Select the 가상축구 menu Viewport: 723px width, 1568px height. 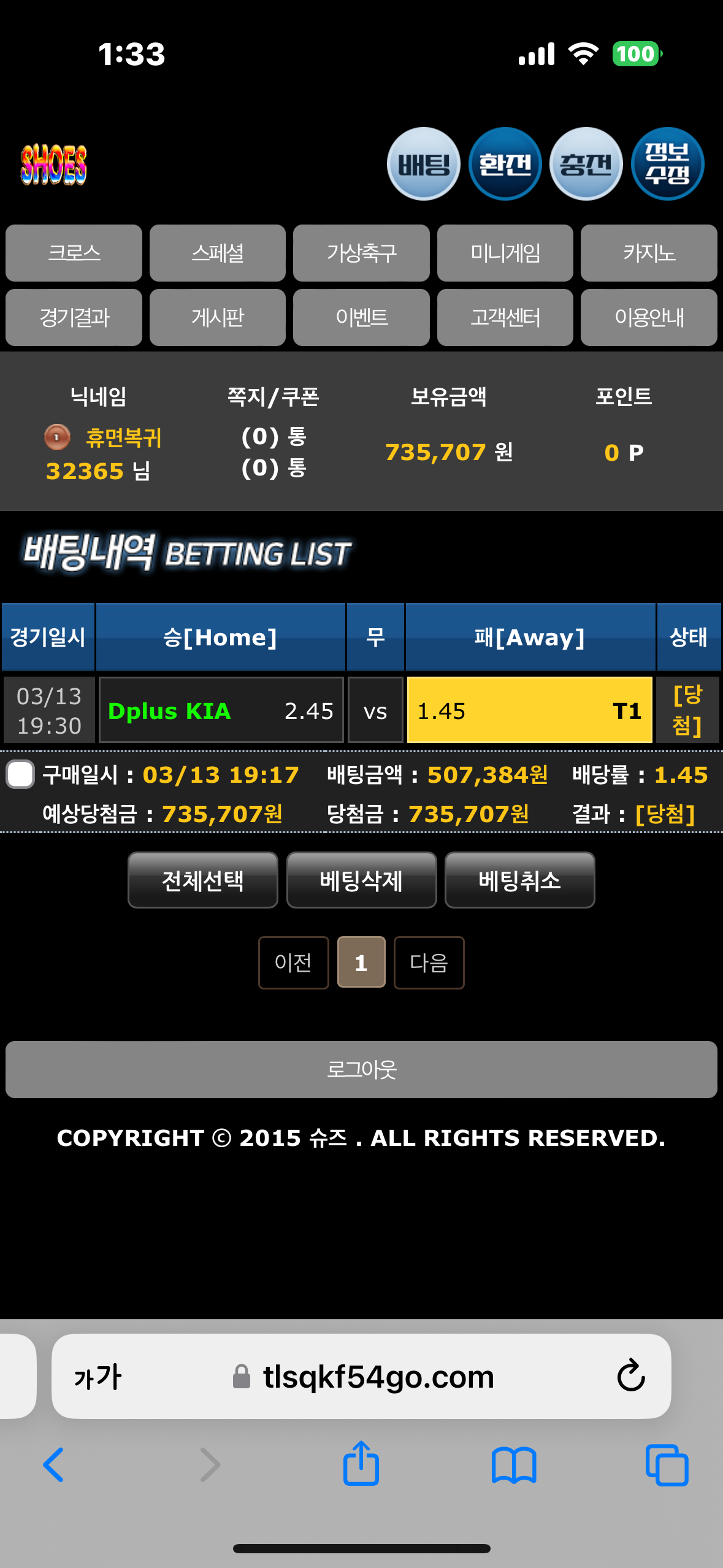361,253
